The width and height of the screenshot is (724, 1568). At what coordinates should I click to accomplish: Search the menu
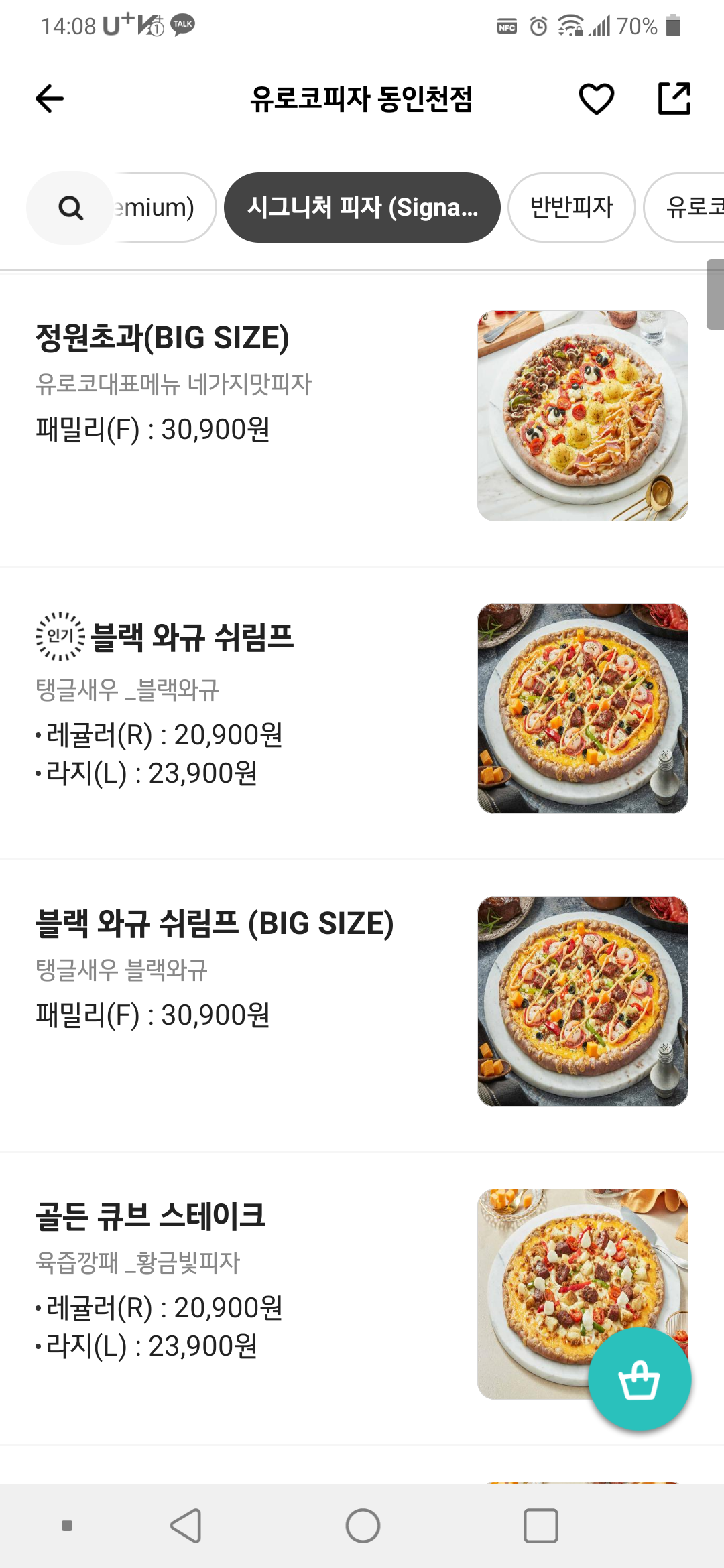[70, 208]
